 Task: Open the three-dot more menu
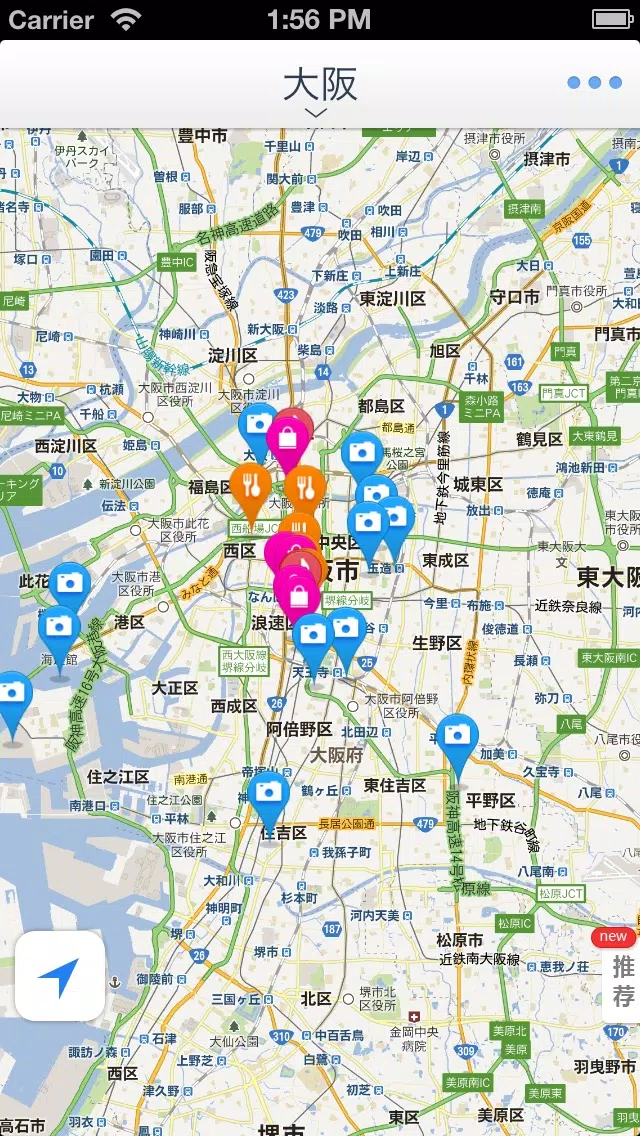tap(594, 83)
